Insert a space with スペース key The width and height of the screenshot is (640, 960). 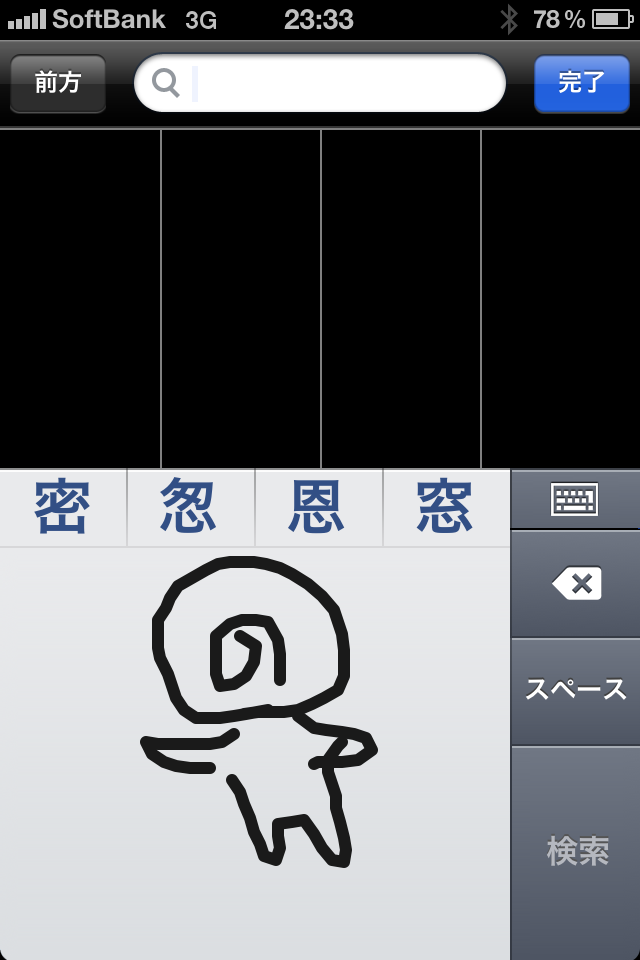click(x=575, y=690)
